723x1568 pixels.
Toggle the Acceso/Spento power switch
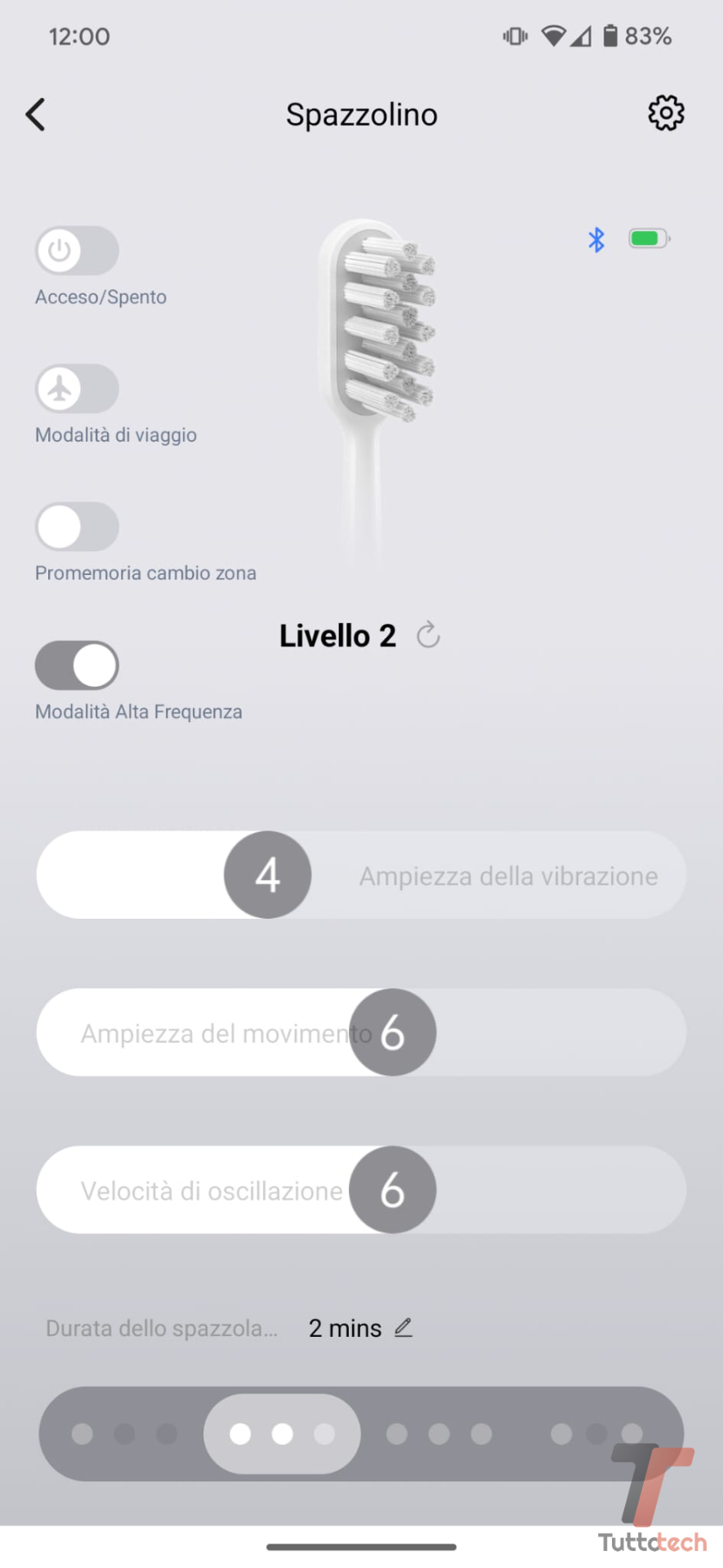[77, 251]
